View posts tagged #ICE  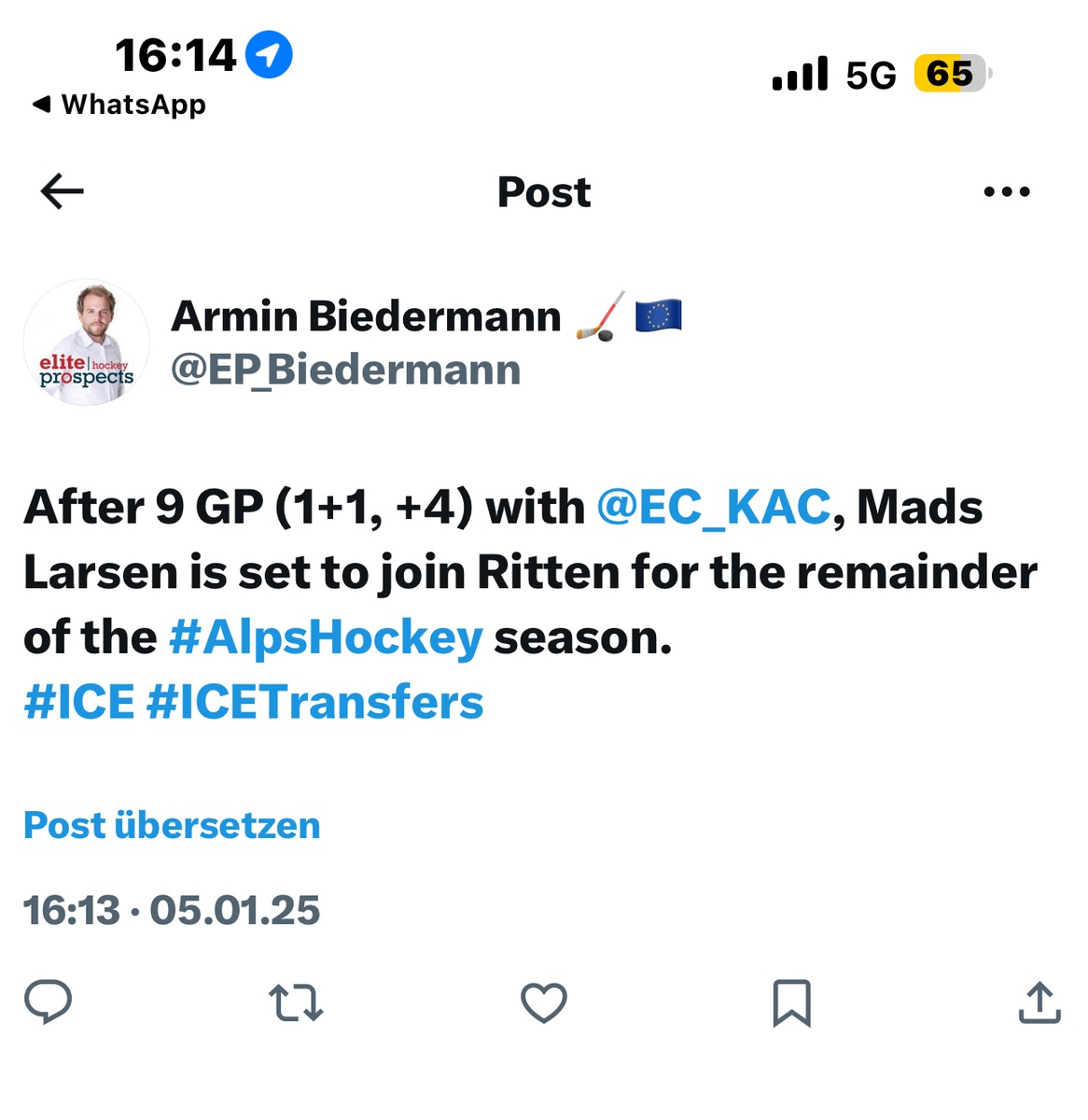(79, 703)
